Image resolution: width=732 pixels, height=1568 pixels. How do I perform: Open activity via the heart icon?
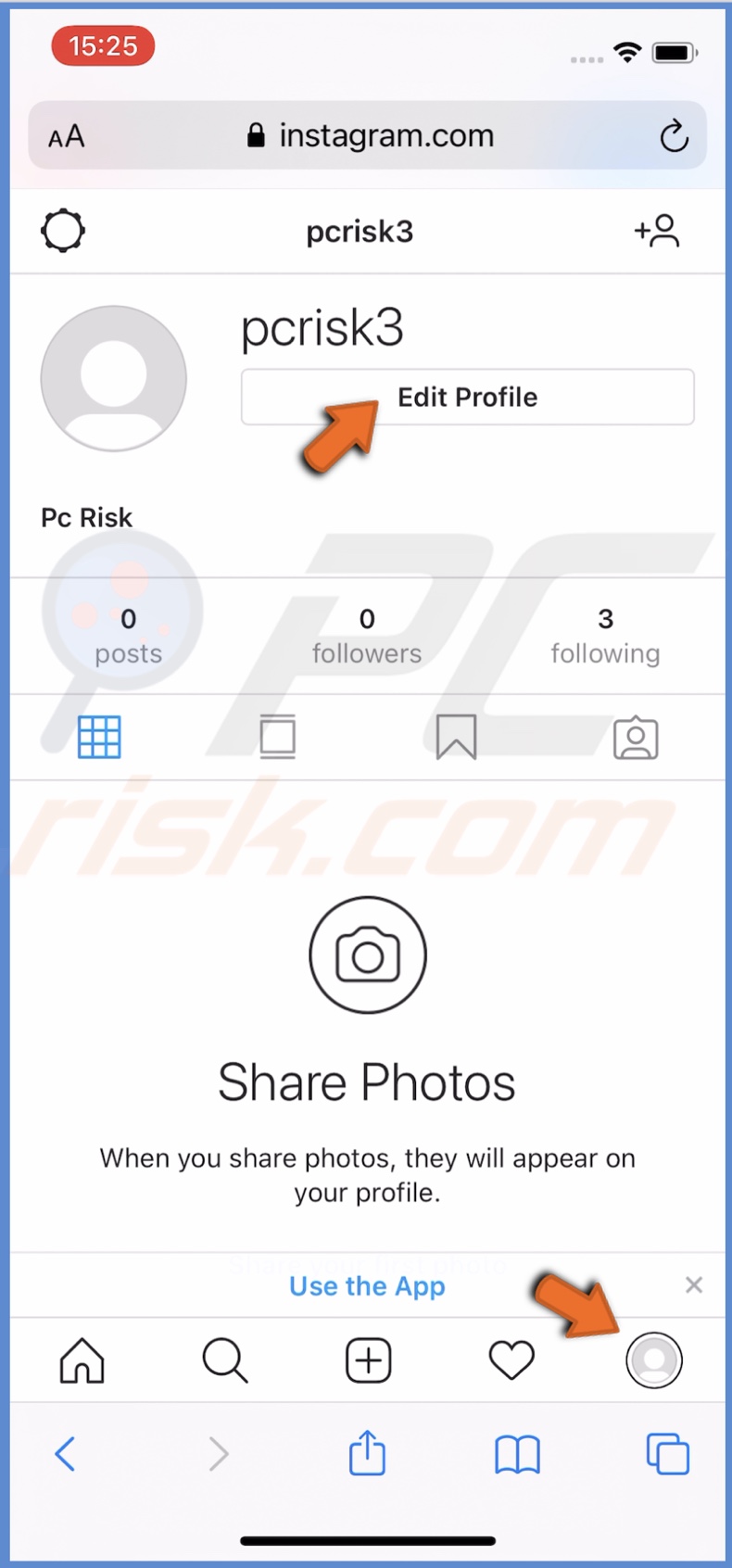coord(511,1360)
